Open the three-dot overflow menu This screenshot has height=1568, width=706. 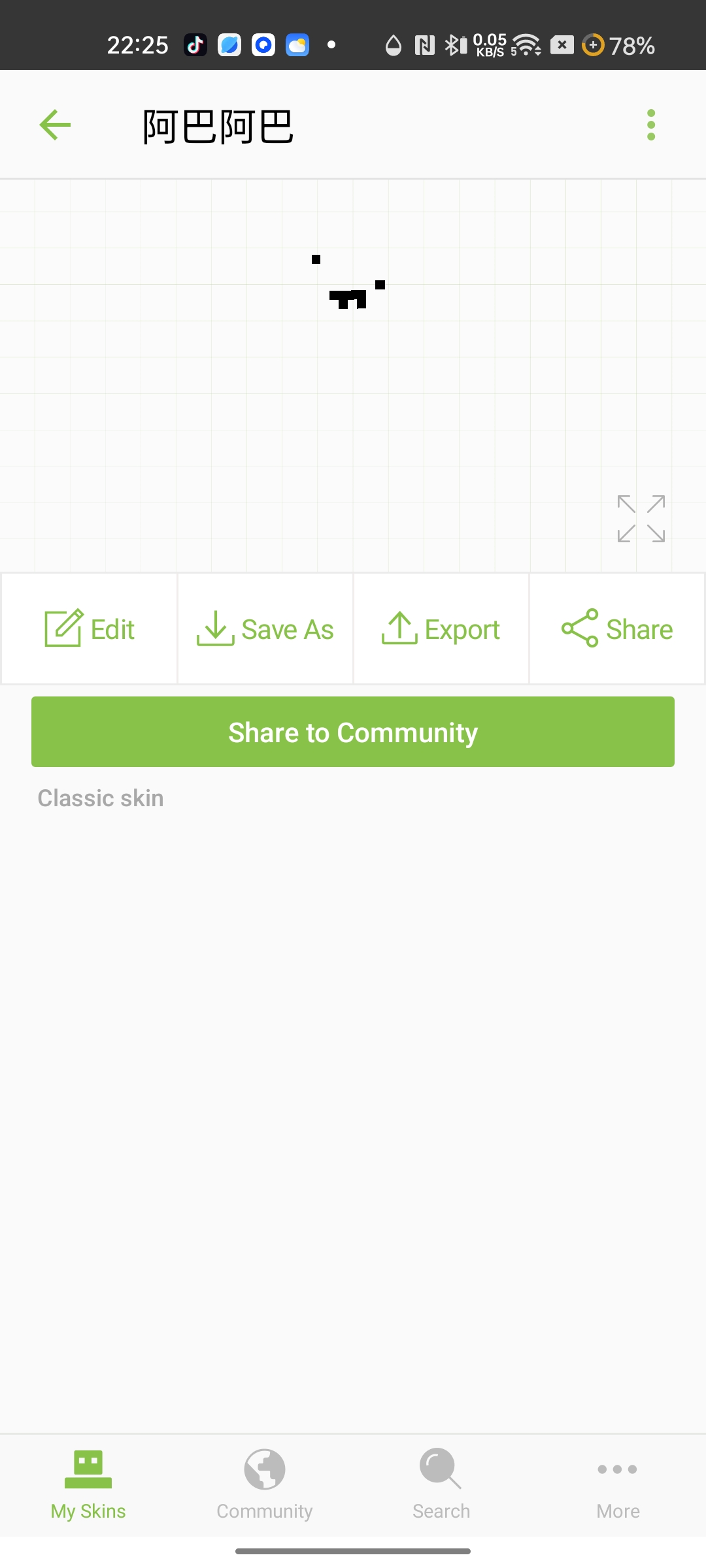(x=650, y=125)
